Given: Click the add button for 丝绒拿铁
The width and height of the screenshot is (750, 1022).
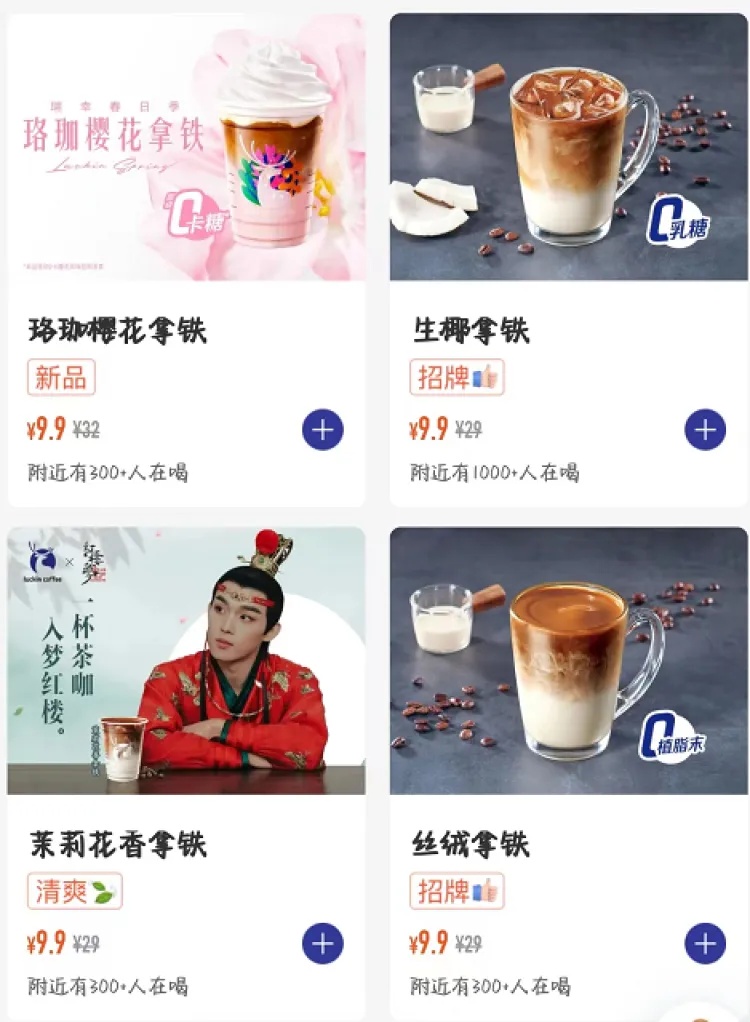Looking at the screenshot, I should coord(704,942).
